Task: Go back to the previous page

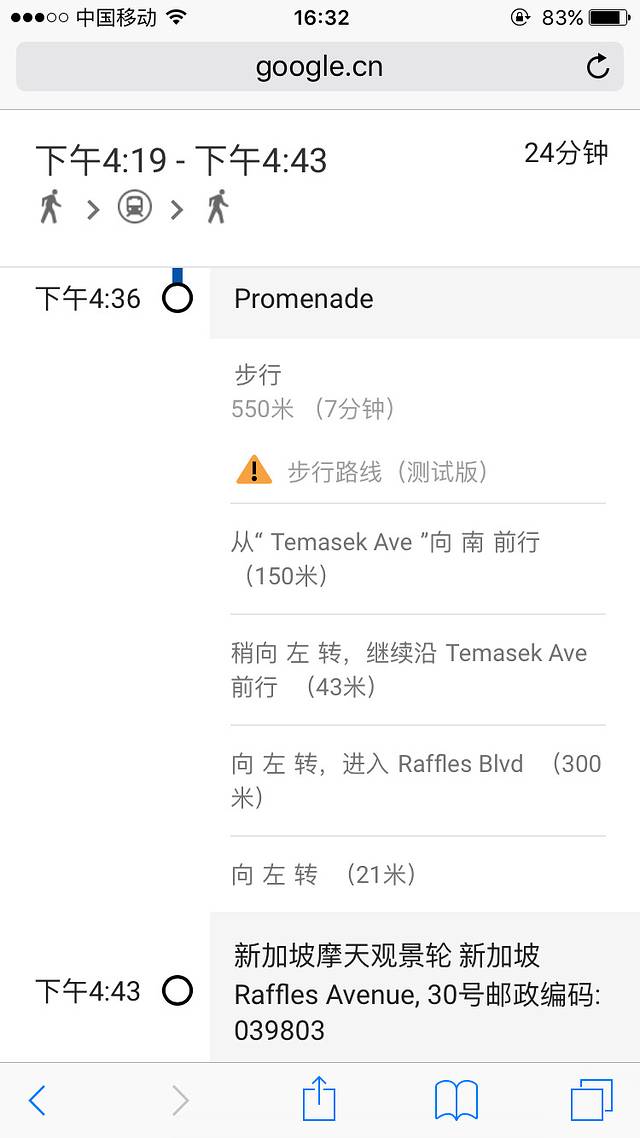Action: tap(37, 1100)
